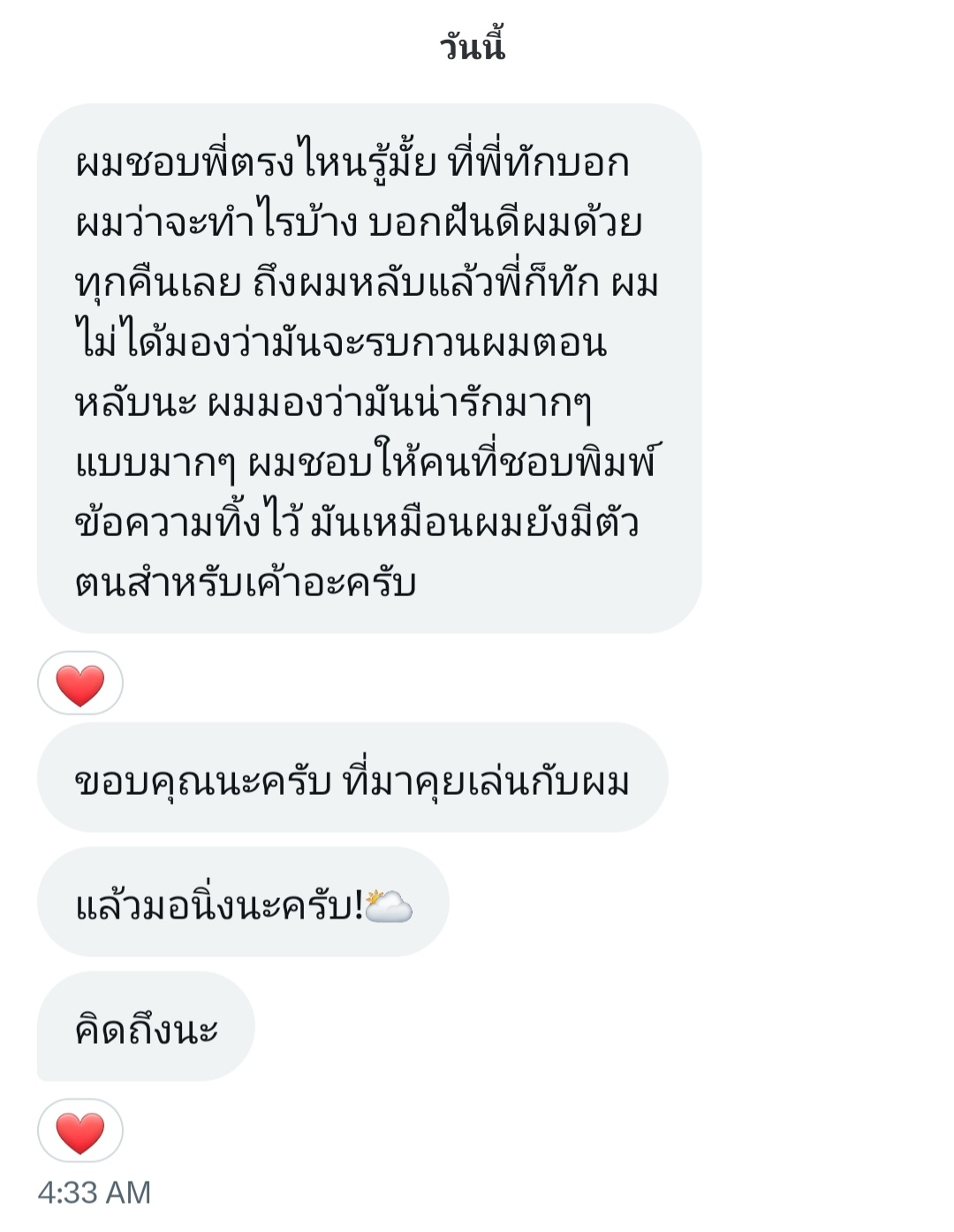The width and height of the screenshot is (954, 1232).
Task: Tap the heart reaction under the long message
Action: [x=79, y=683]
